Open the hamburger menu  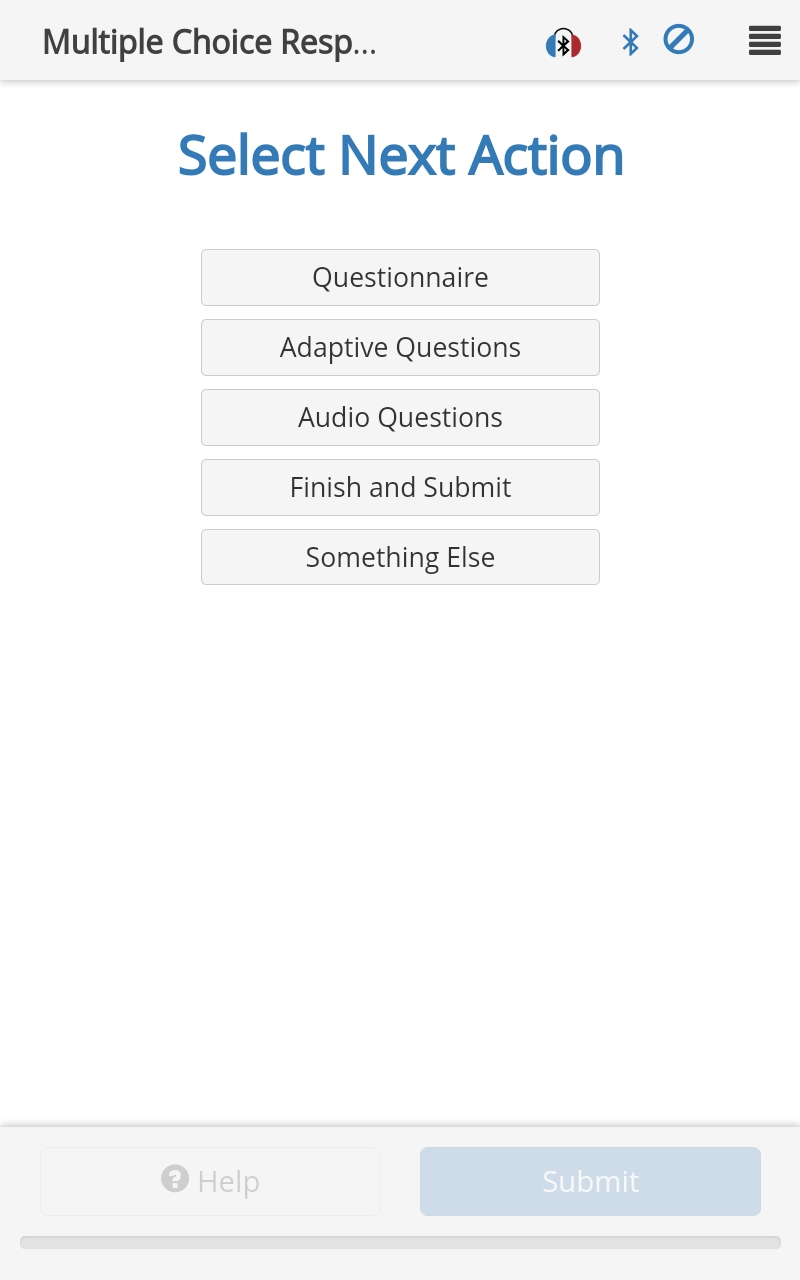[764, 41]
